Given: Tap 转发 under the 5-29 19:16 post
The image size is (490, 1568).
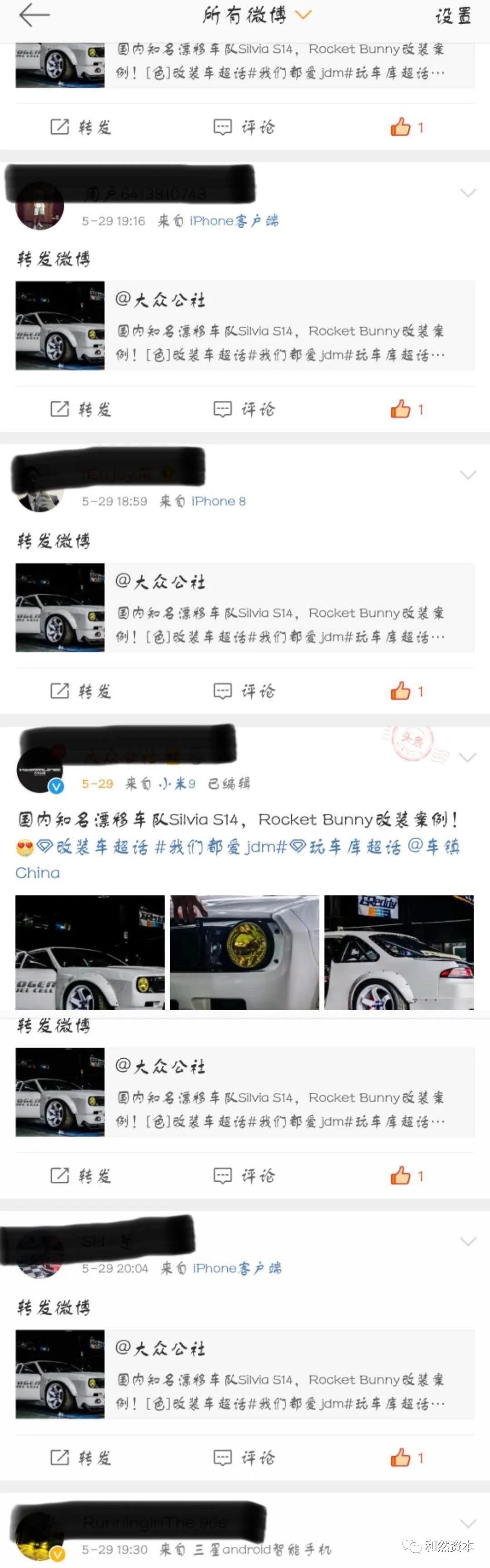Looking at the screenshot, I should 81,409.
